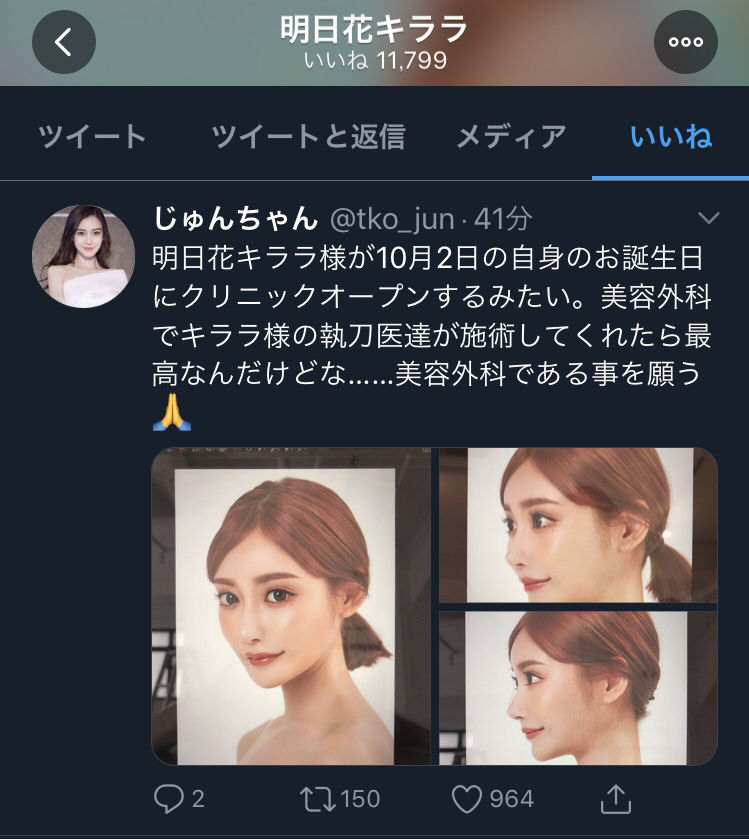Reply to じゅんちゃん's tweet
The image size is (749, 839).
[168, 798]
